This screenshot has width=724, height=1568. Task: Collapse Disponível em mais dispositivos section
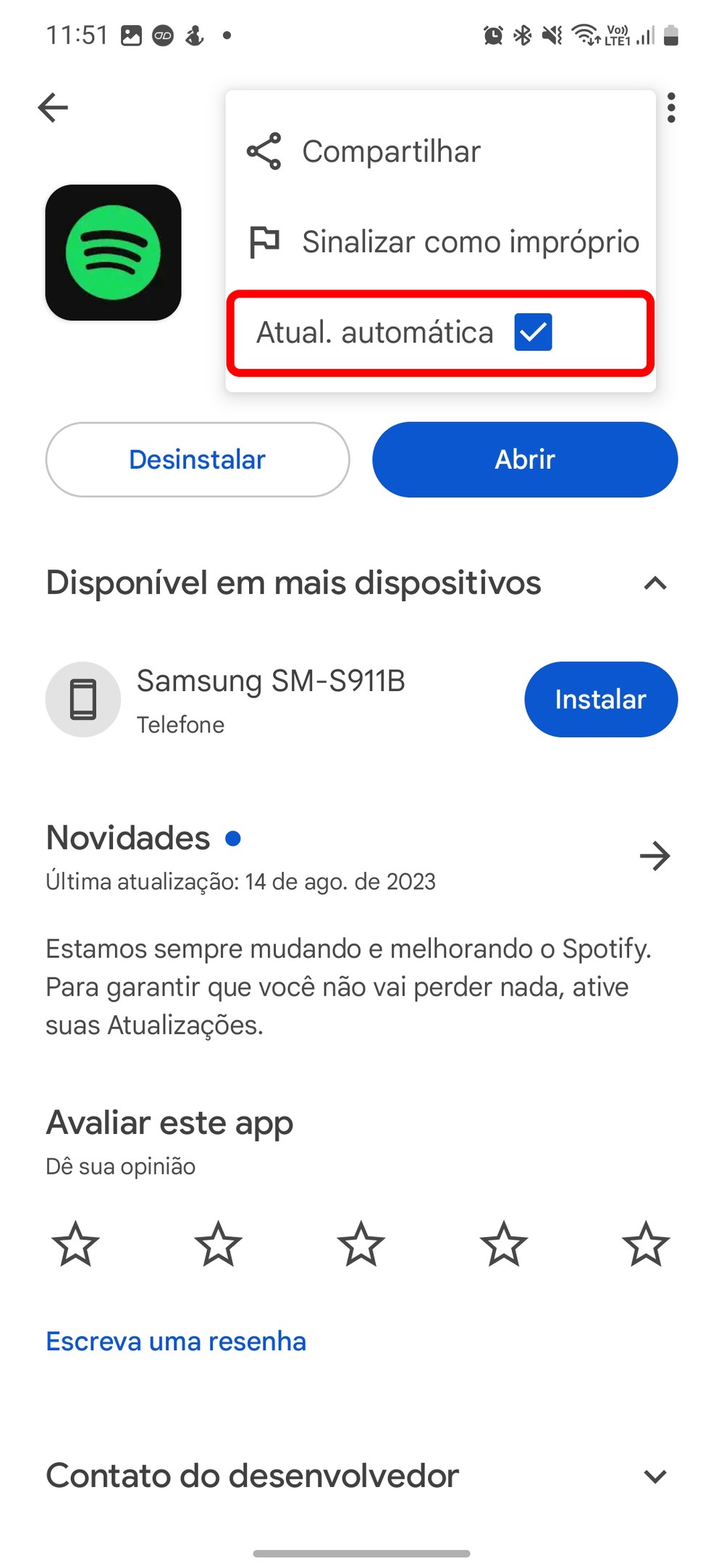(x=654, y=583)
